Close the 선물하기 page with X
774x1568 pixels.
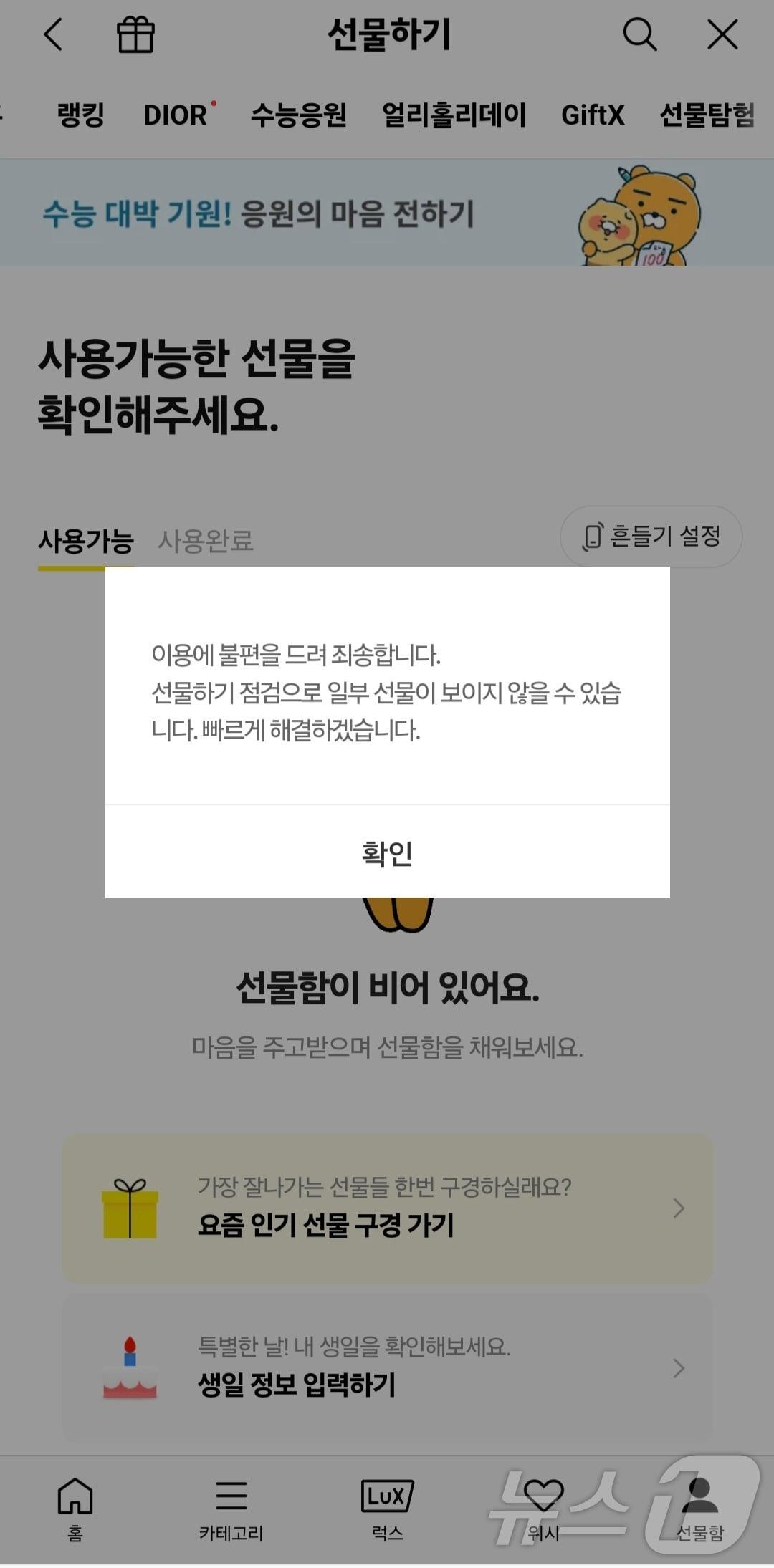[722, 34]
